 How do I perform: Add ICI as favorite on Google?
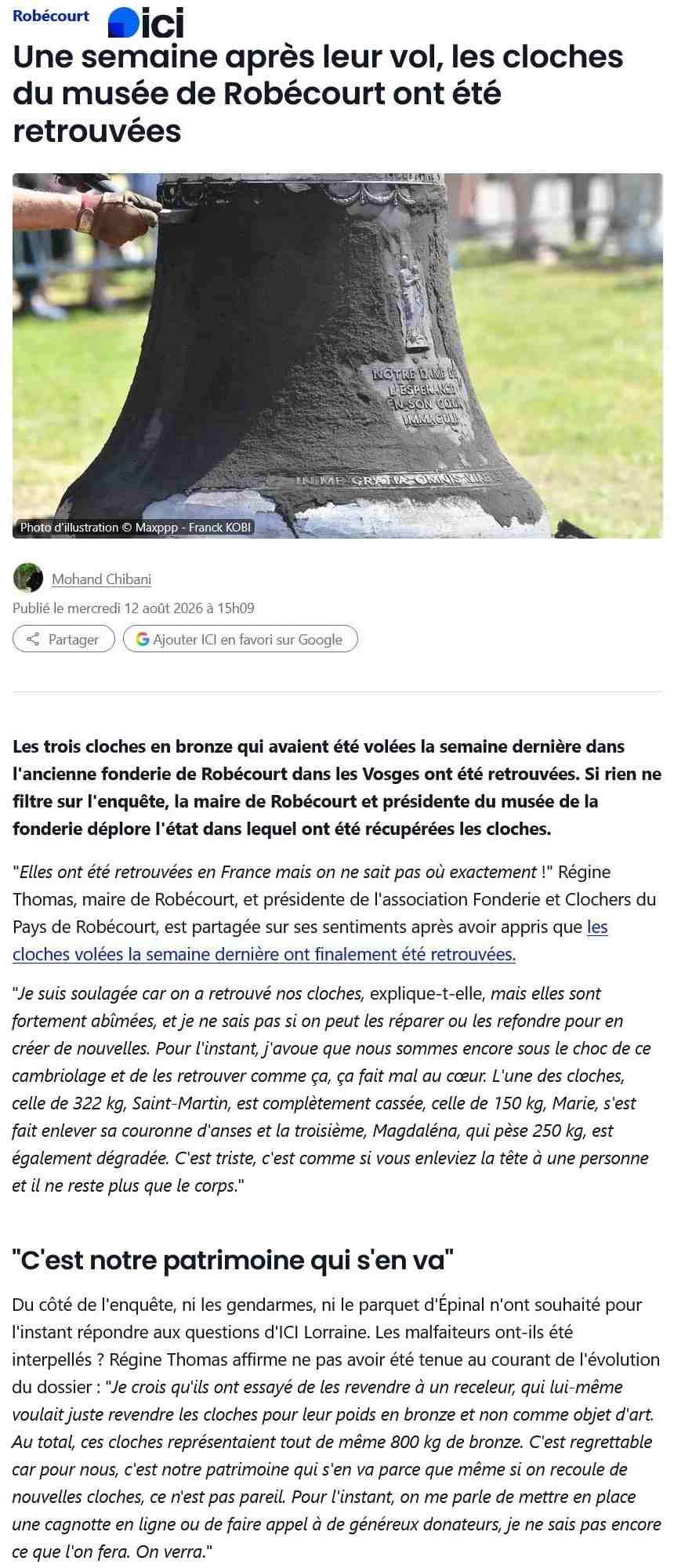(x=241, y=639)
